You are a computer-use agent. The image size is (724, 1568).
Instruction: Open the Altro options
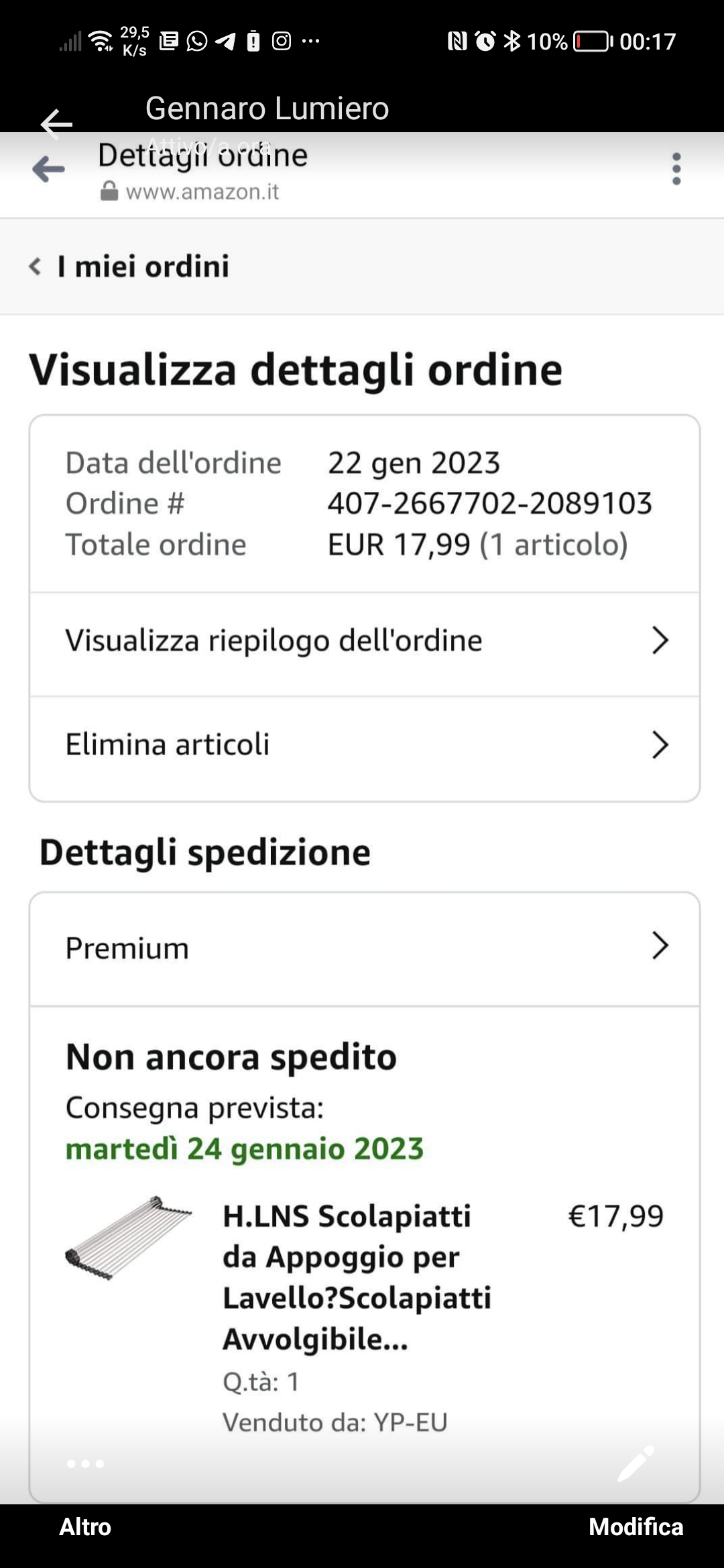[85, 1526]
